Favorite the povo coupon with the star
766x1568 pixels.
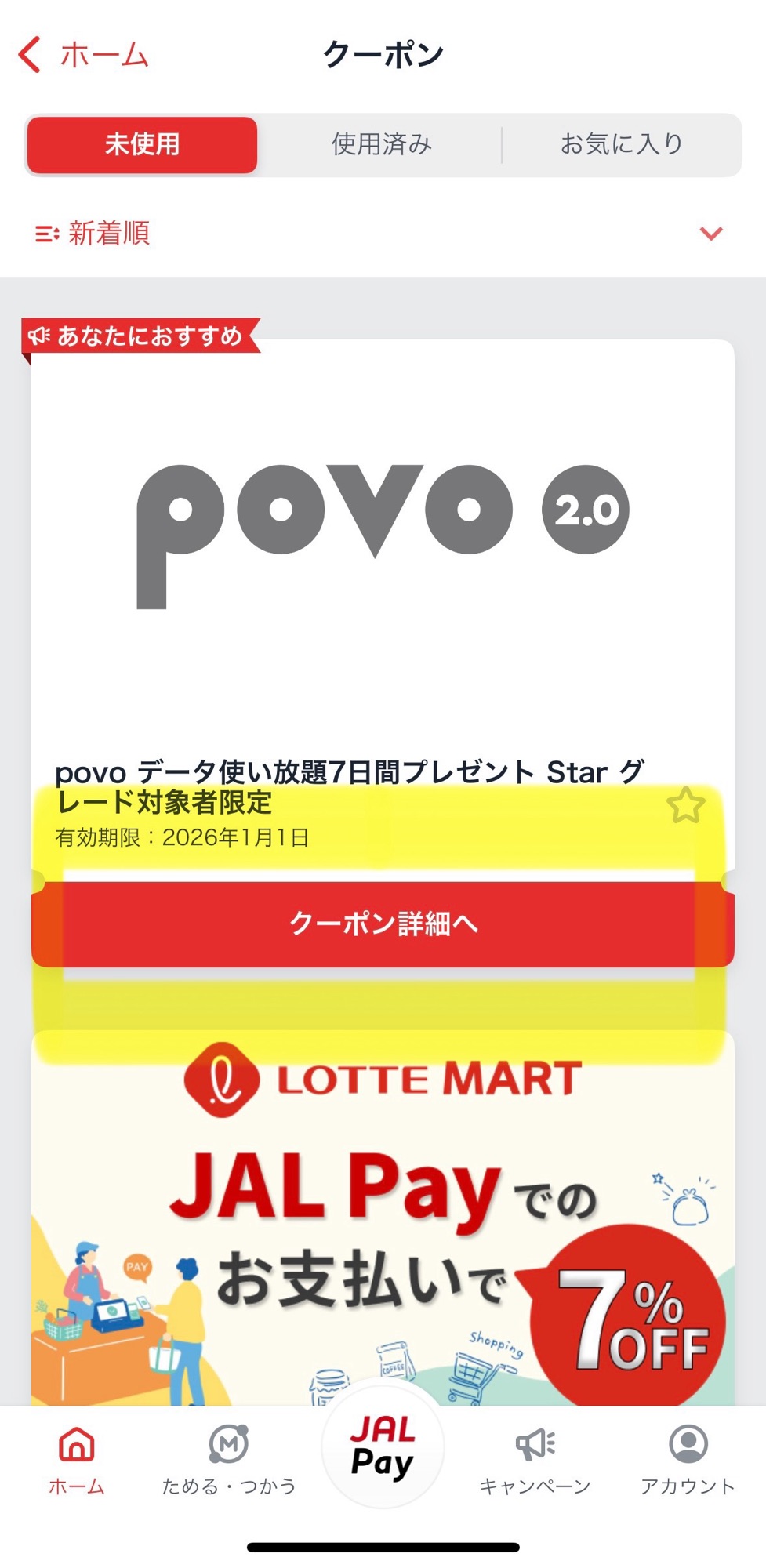685,806
